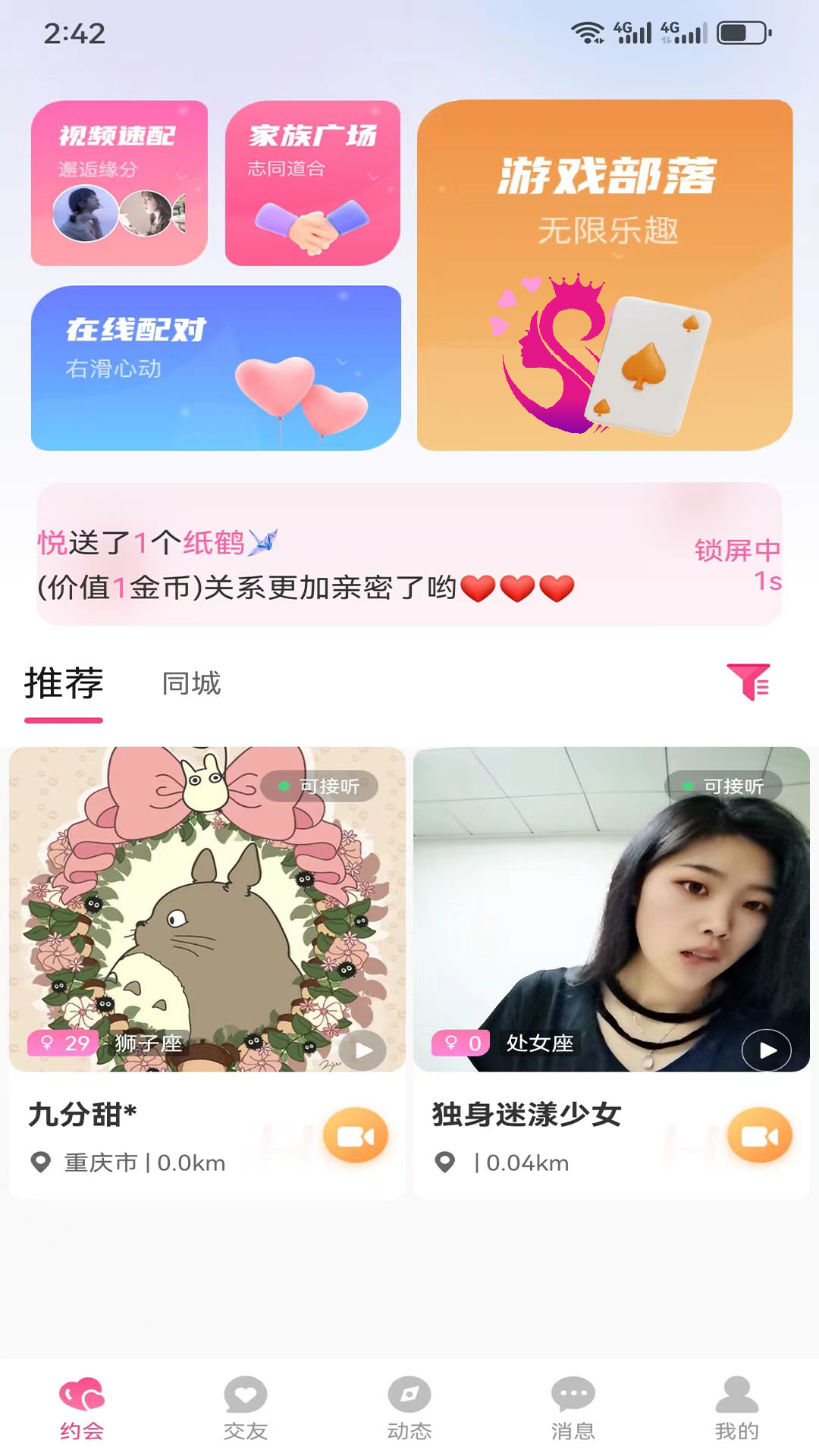Play the video on 独身迷漾少女 card
Viewport: 819px width, 1456px height.
coord(767,1050)
